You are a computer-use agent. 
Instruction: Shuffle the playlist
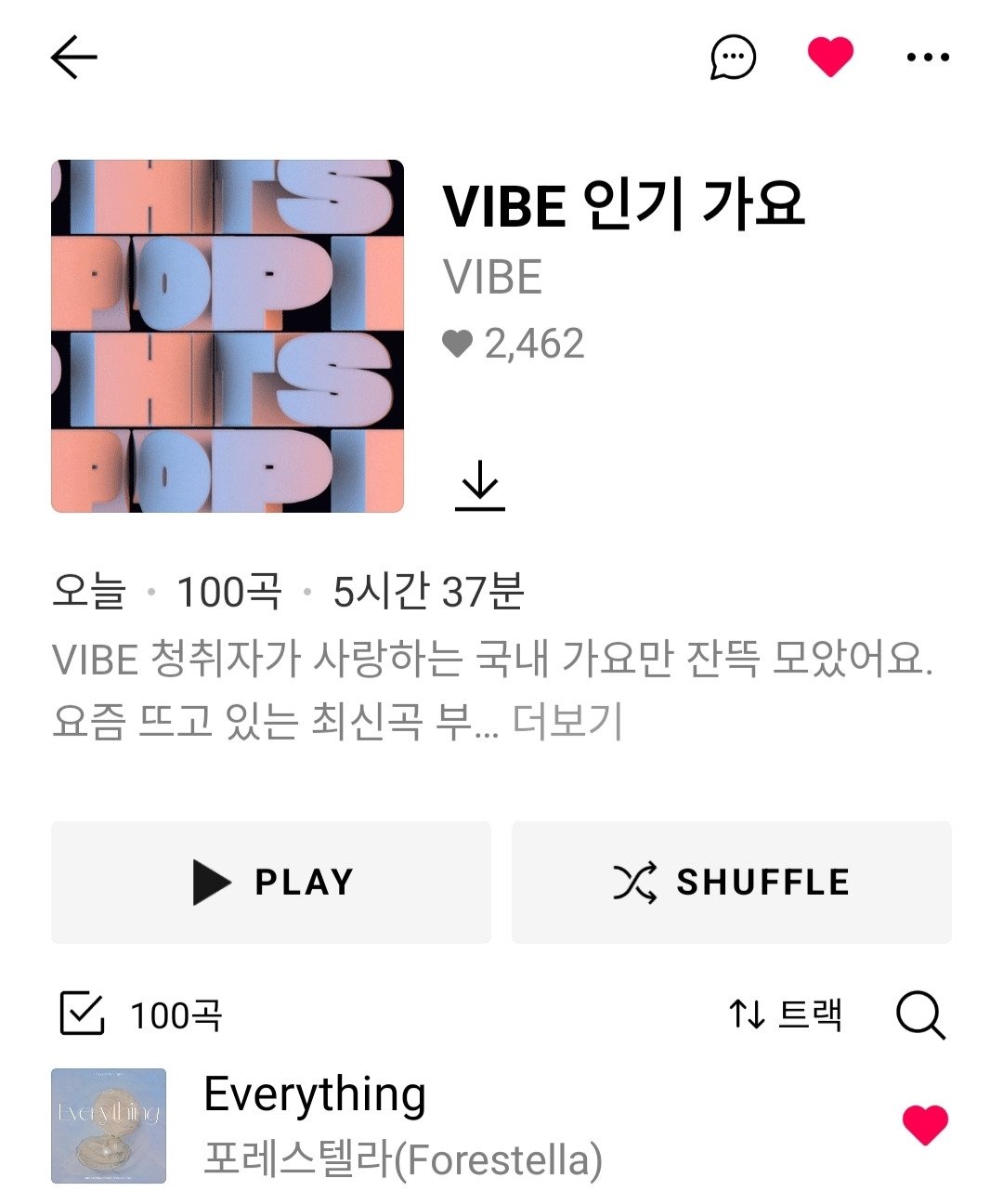click(732, 883)
